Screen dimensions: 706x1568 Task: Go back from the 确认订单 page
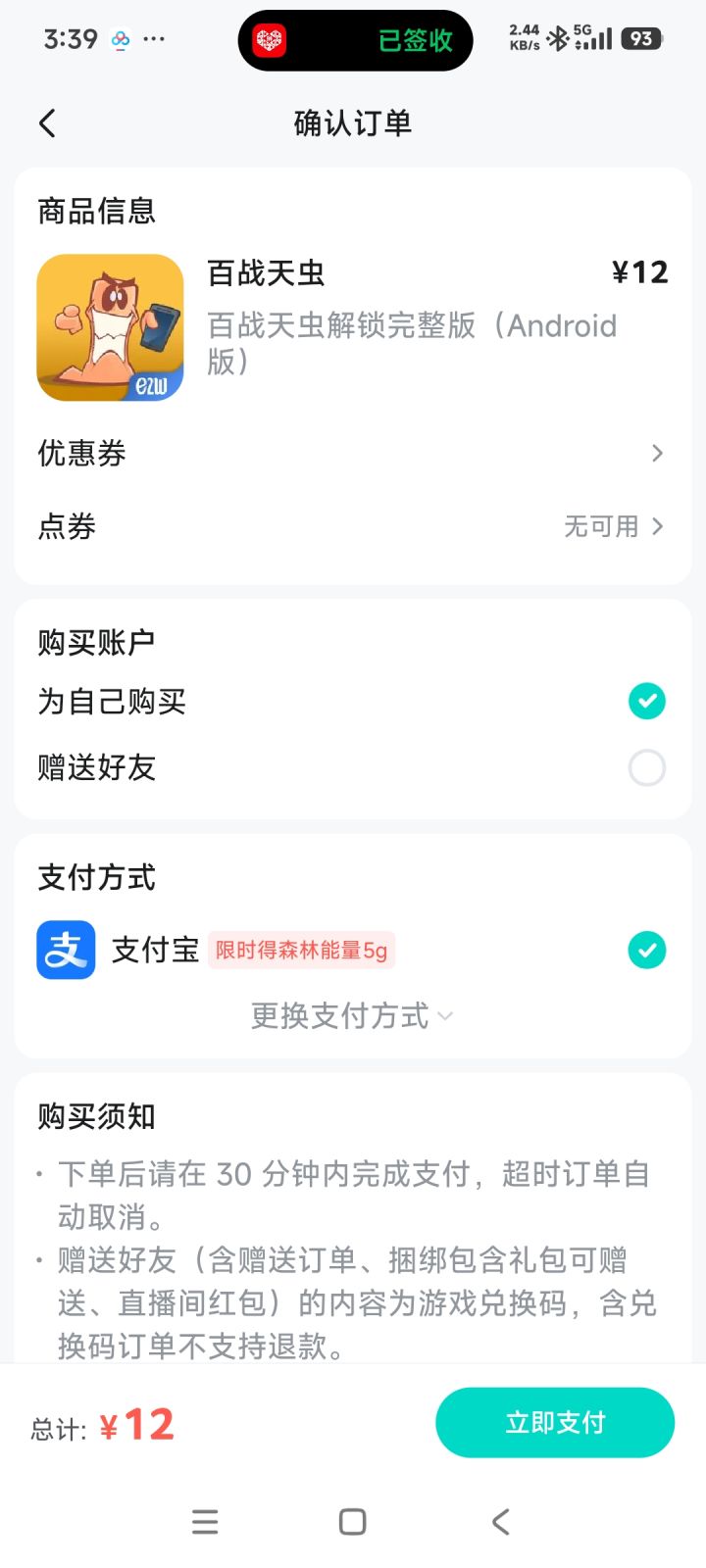pos(47,123)
